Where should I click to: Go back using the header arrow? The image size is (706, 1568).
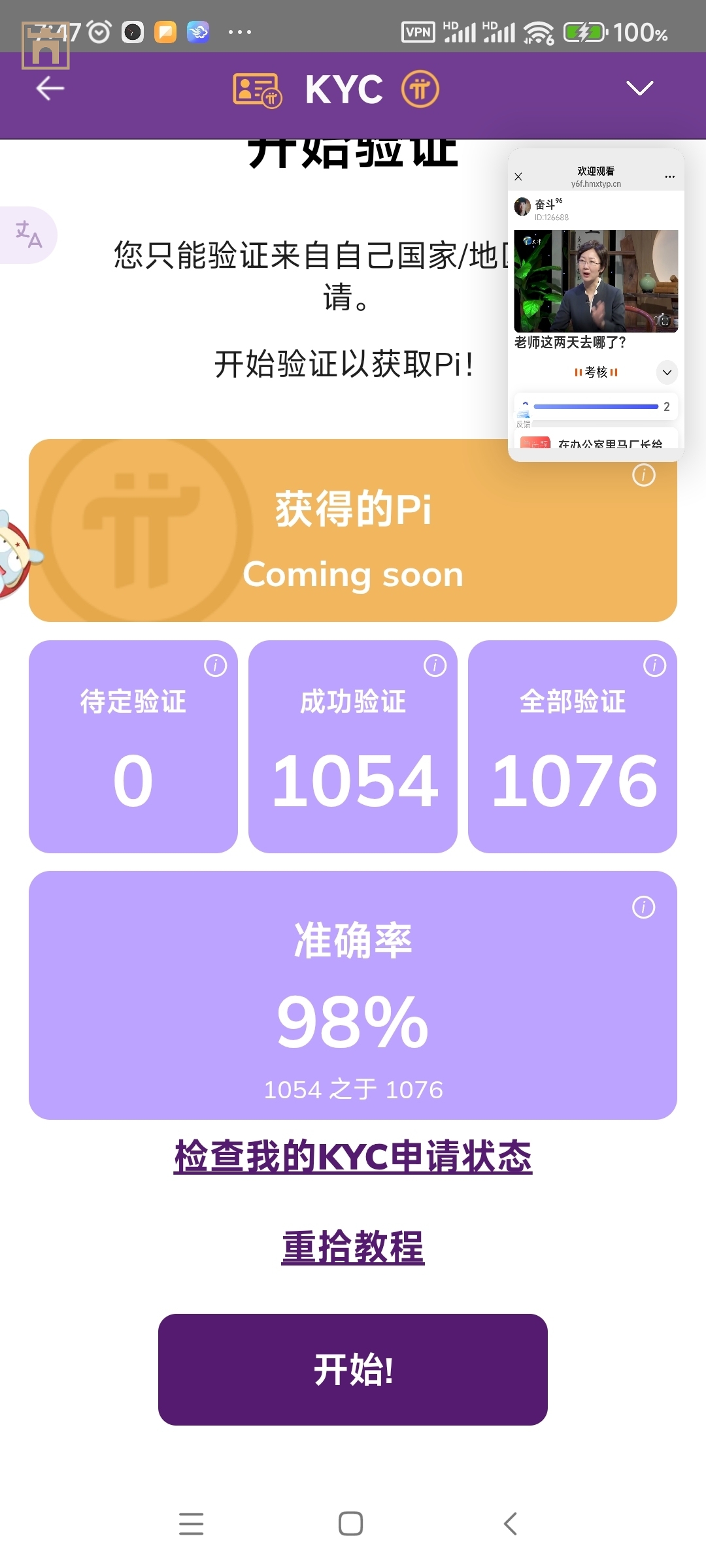click(x=50, y=88)
